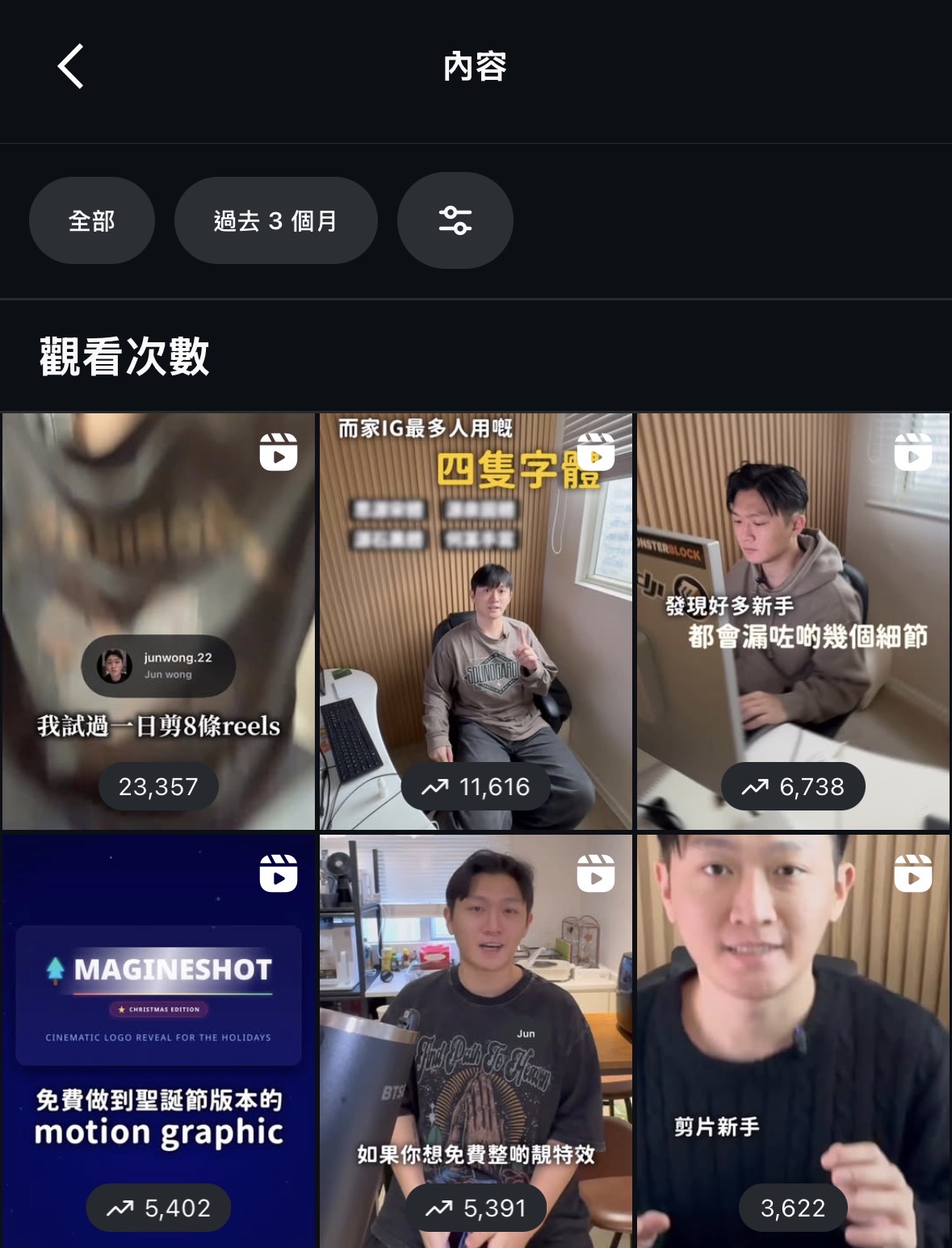This screenshot has height=1248, width=952.
Task: Click the view count badge showing 23,357
Action: coord(157,785)
